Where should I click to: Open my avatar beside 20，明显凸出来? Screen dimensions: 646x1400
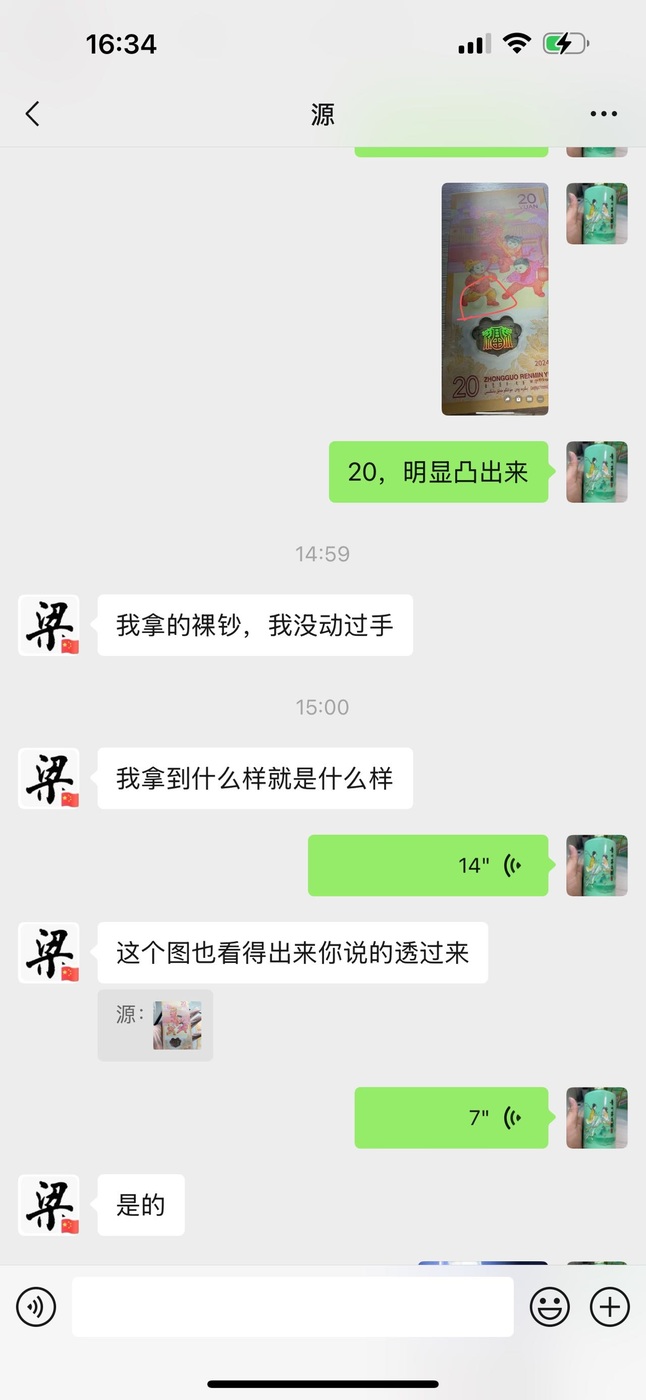597,472
